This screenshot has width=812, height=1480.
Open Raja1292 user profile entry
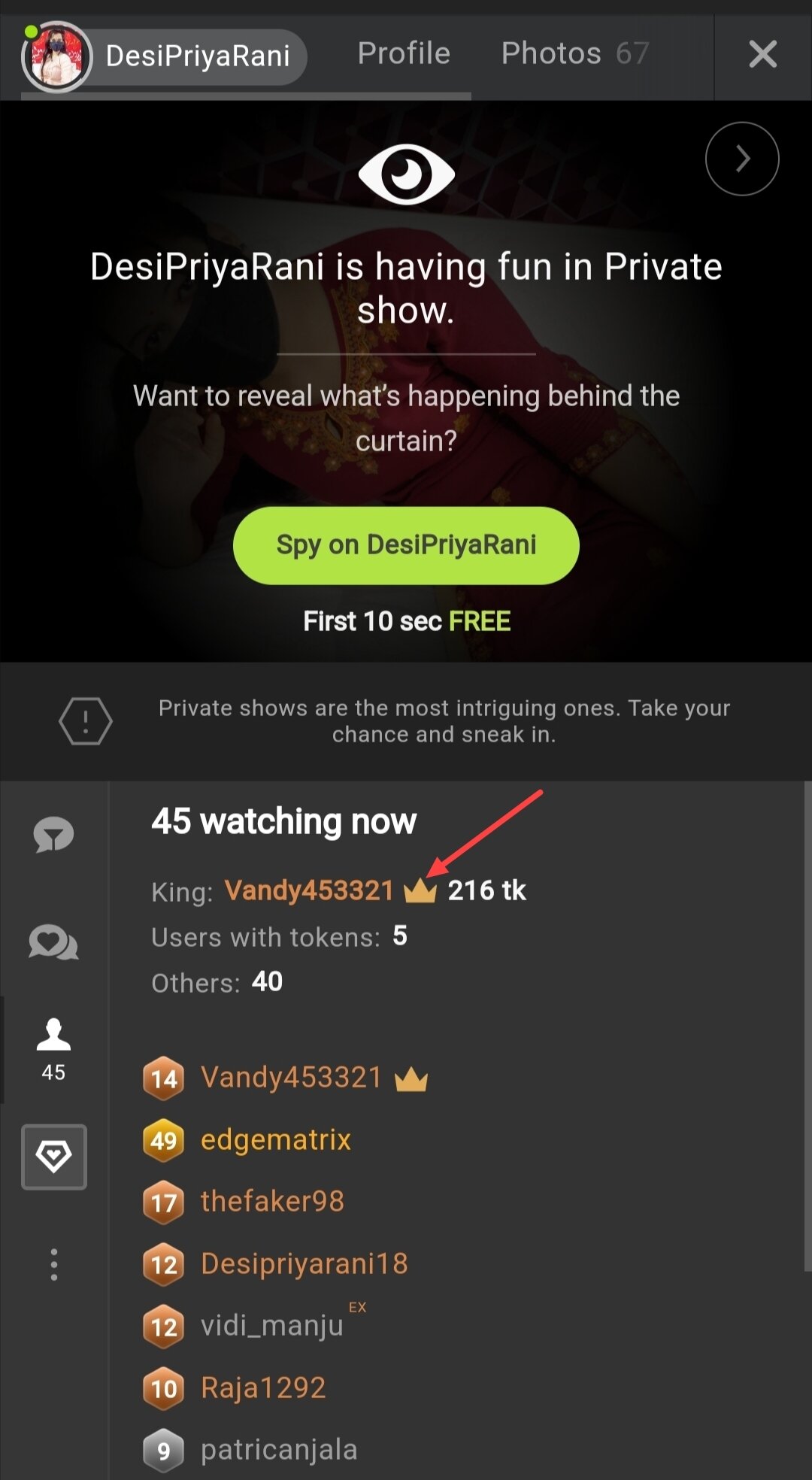point(263,1388)
